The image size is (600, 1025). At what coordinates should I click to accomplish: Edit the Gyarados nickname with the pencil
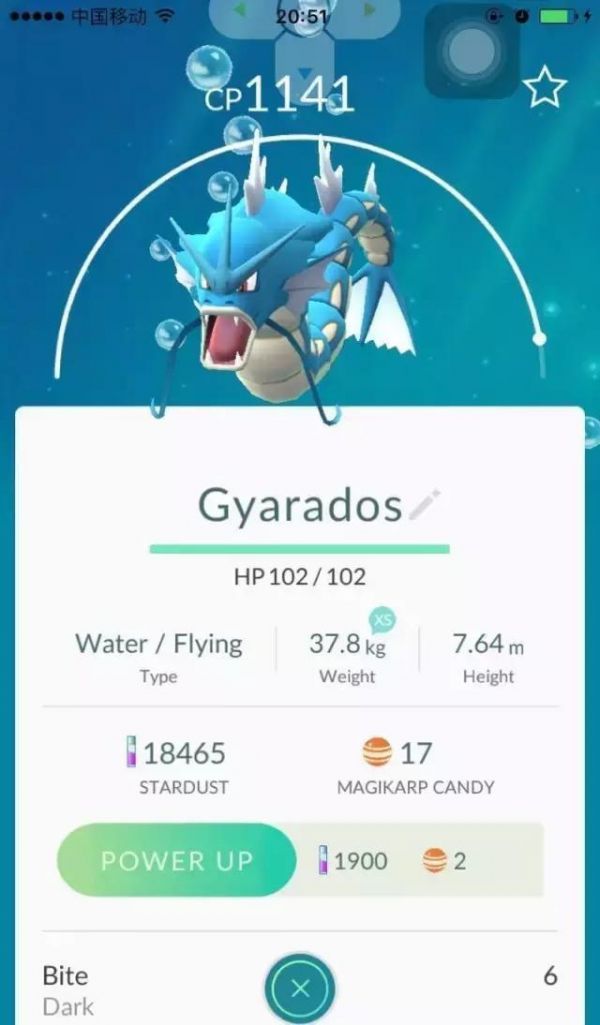425,504
